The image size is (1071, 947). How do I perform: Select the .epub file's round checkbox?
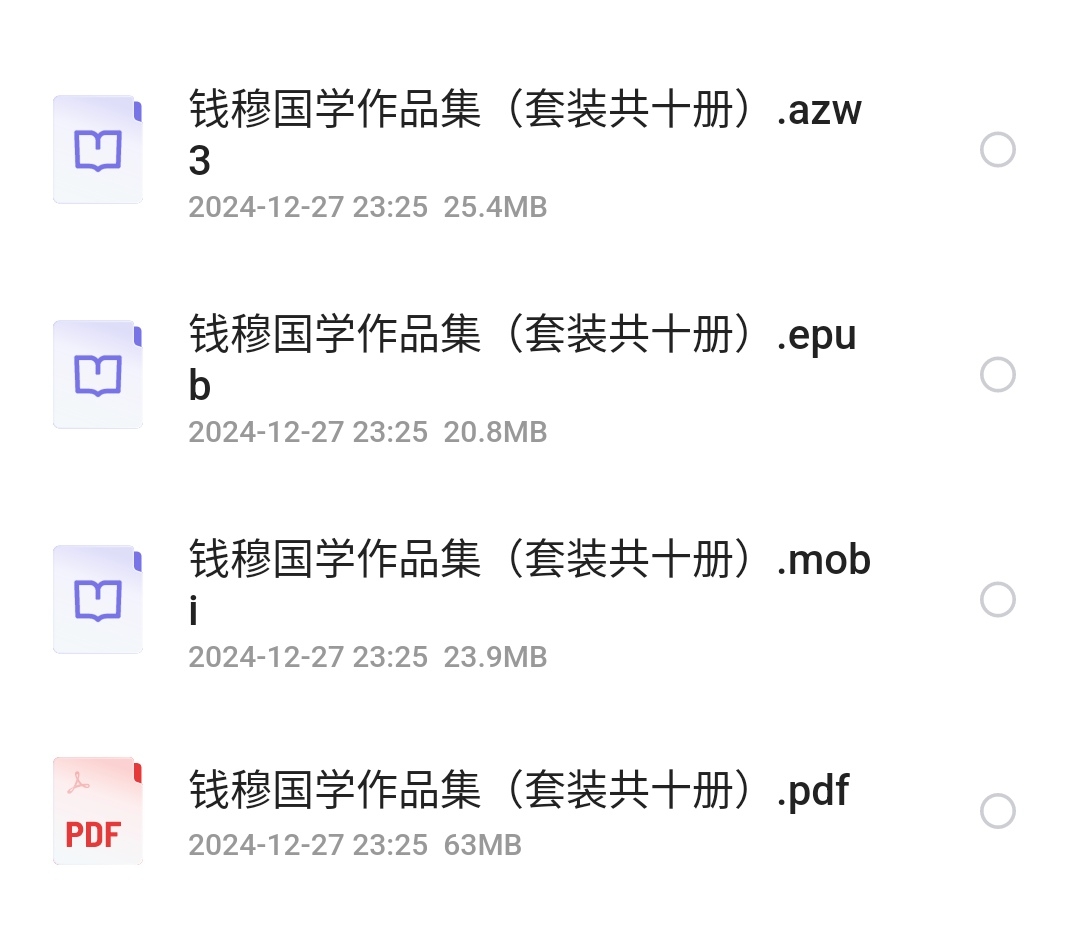[x=997, y=375]
